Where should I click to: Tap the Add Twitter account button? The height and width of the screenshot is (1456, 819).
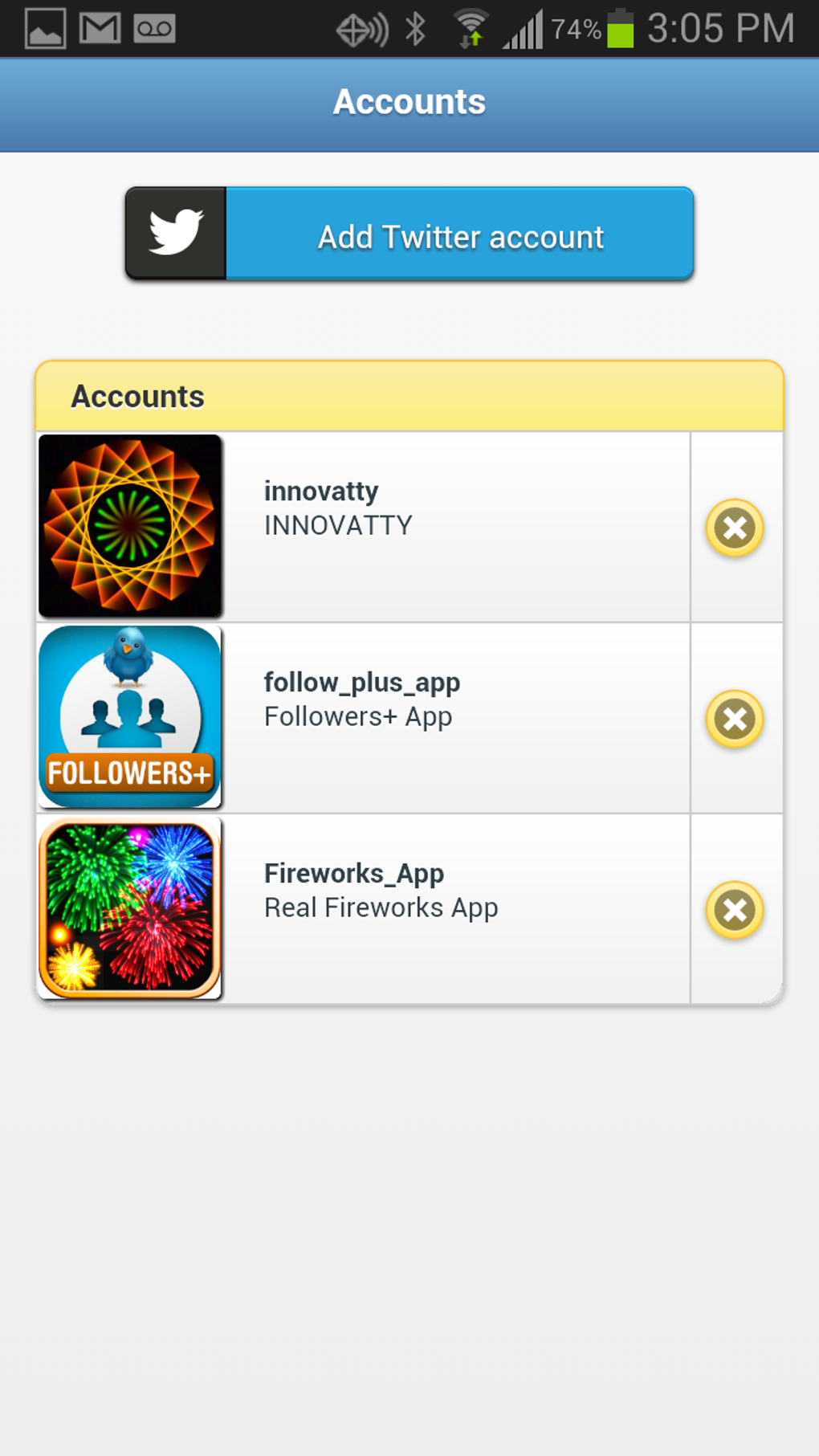(409, 234)
